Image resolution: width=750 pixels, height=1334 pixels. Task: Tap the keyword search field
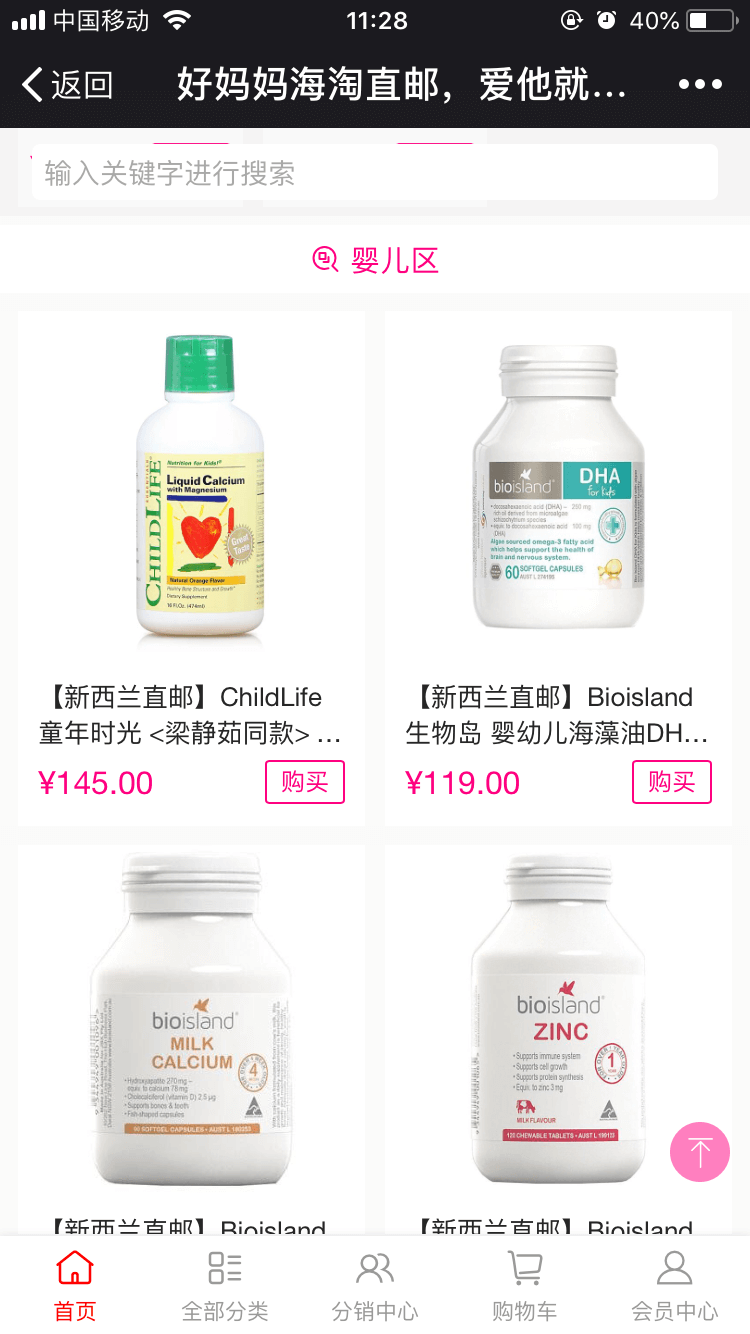point(375,173)
